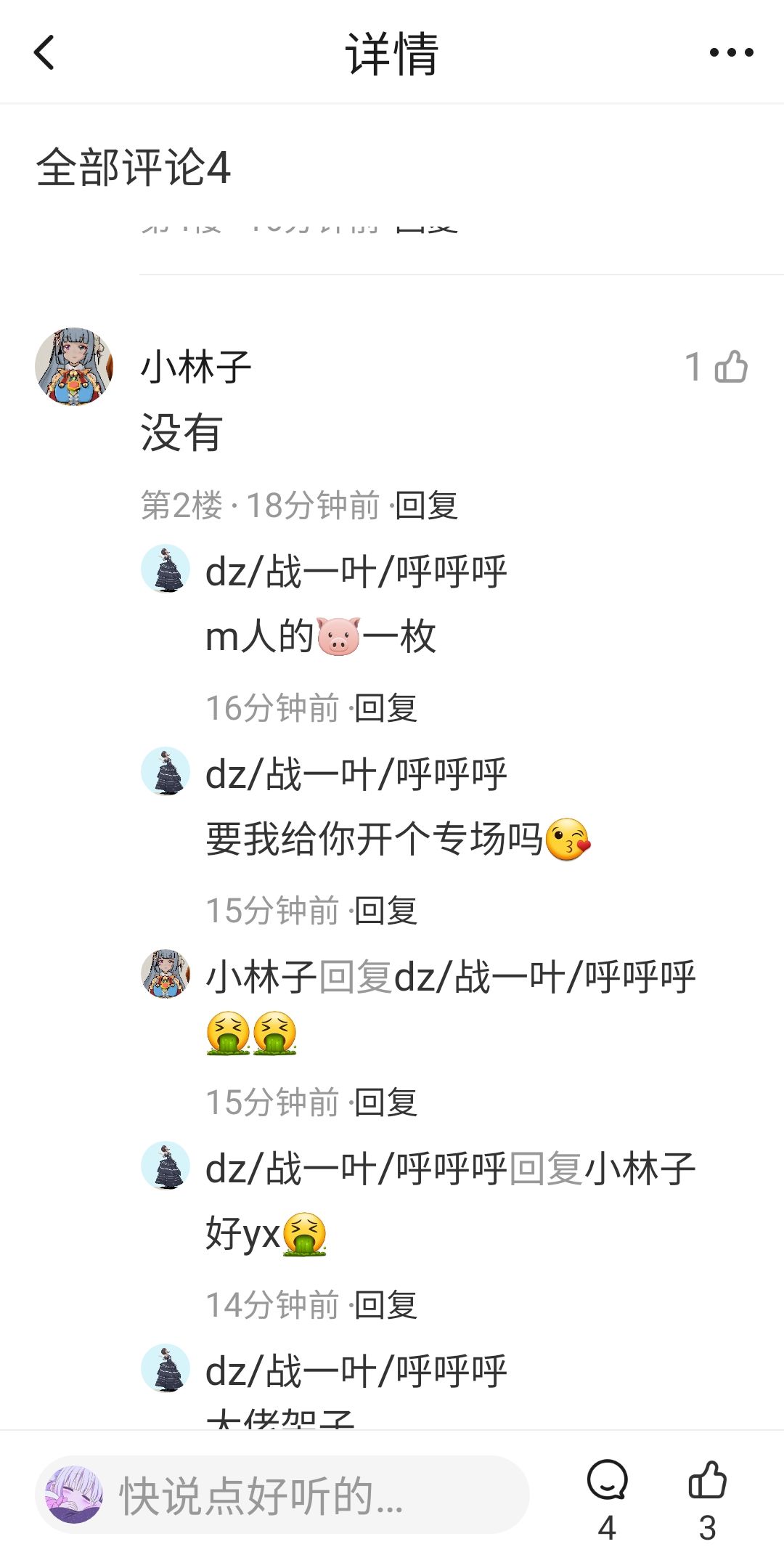Open 小林子's profile avatar on 第2楼

(x=74, y=366)
